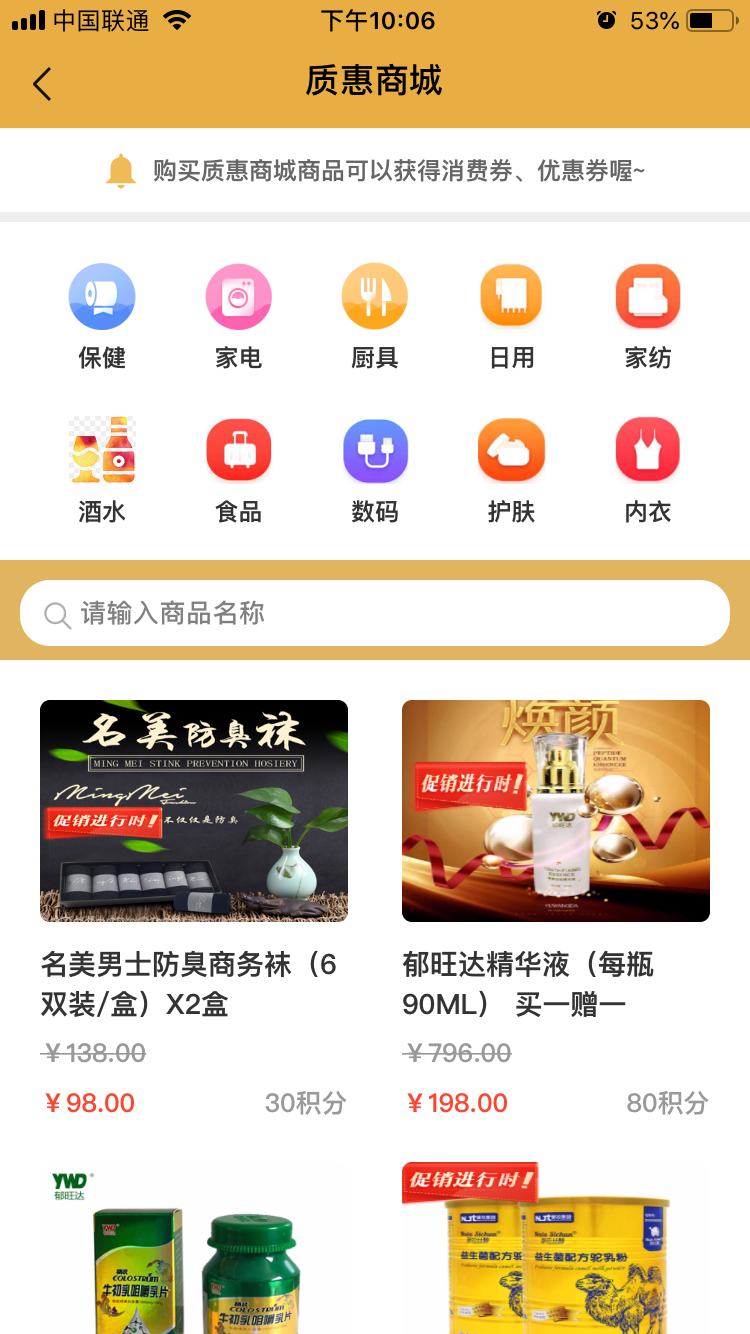
Task: Open the 数码 (Digital) category icon
Action: (x=374, y=450)
